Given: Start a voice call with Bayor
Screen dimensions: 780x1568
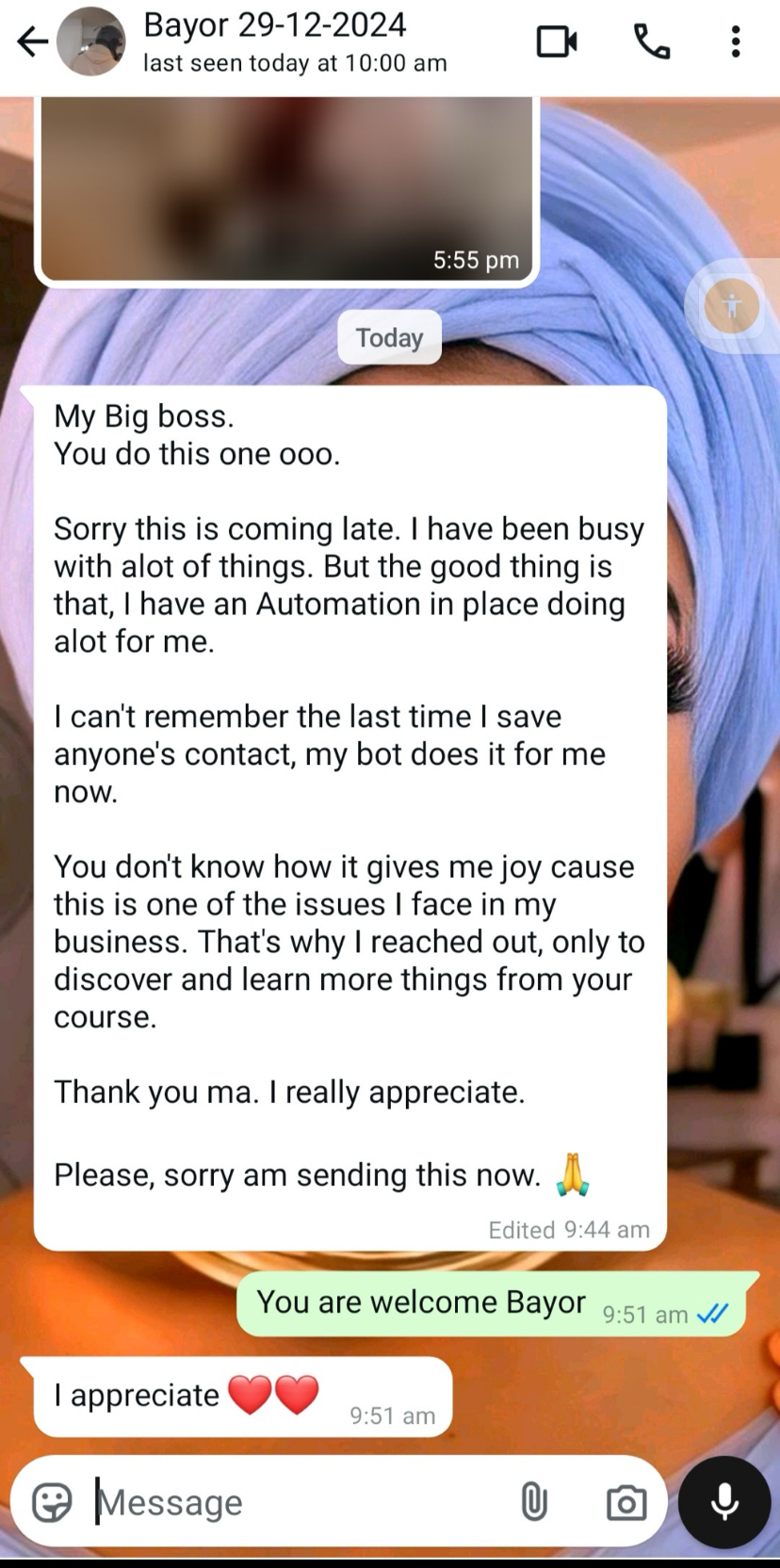Looking at the screenshot, I should 651,41.
